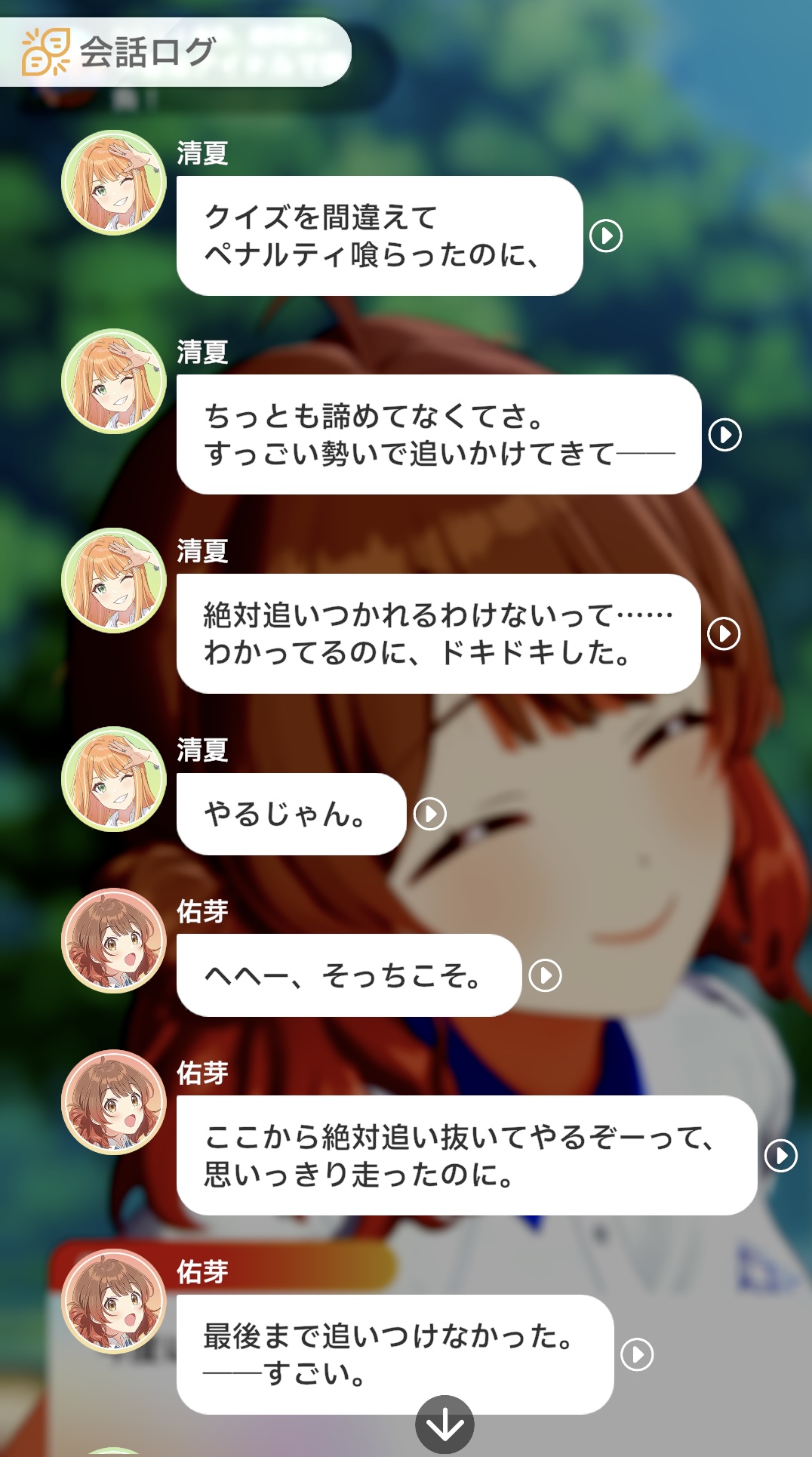Play voice for "やるじゃん。" line
This screenshot has height=1457, width=812.
pos(430,814)
